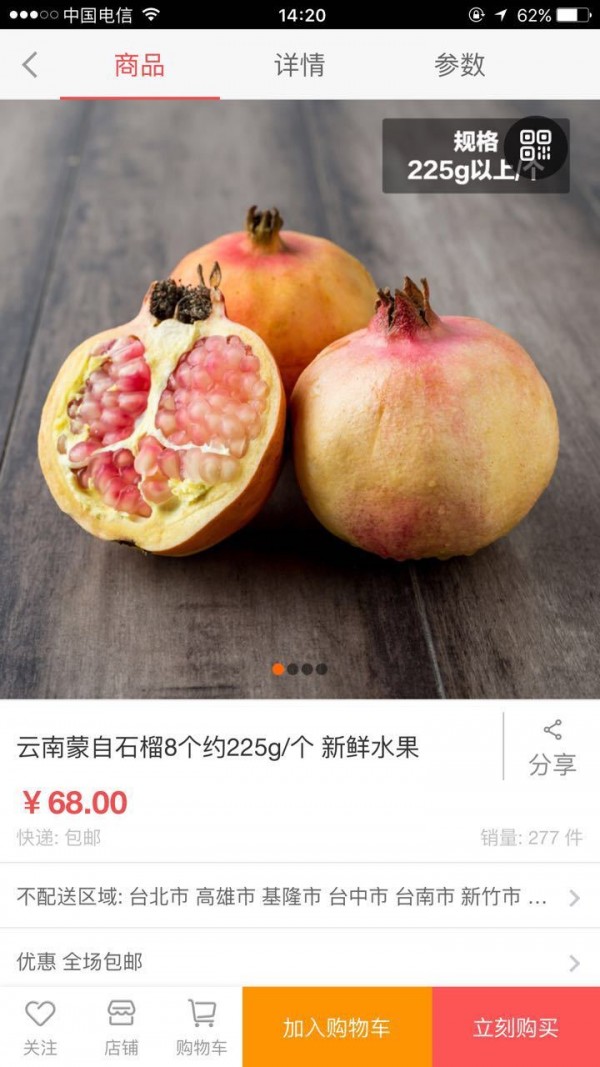600x1067 pixels.
Task: Buy now with 立刻购买
Action: point(516,1027)
